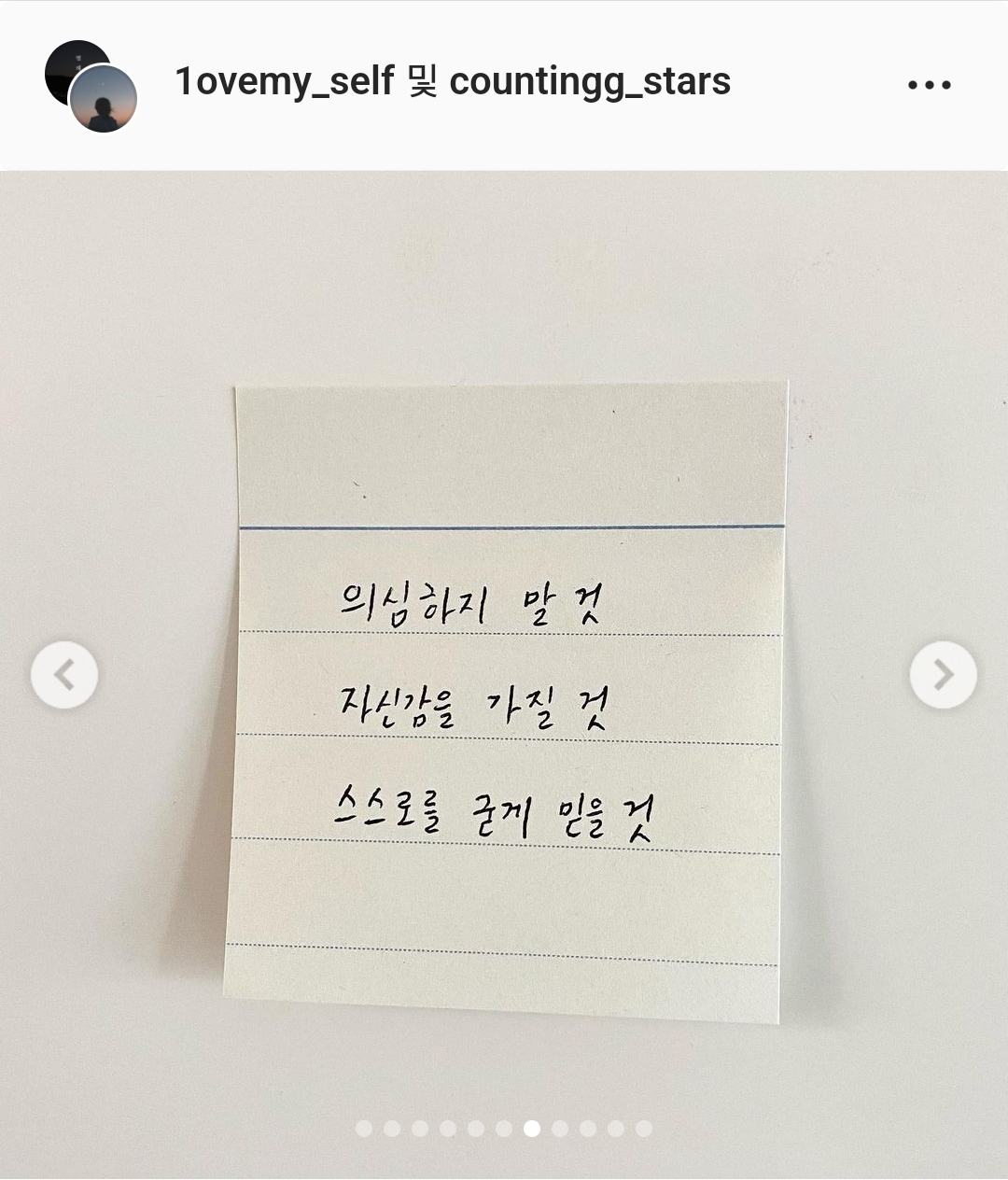
Task: Open the 1ovemy_self profile link
Action: [x=285, y=82]
